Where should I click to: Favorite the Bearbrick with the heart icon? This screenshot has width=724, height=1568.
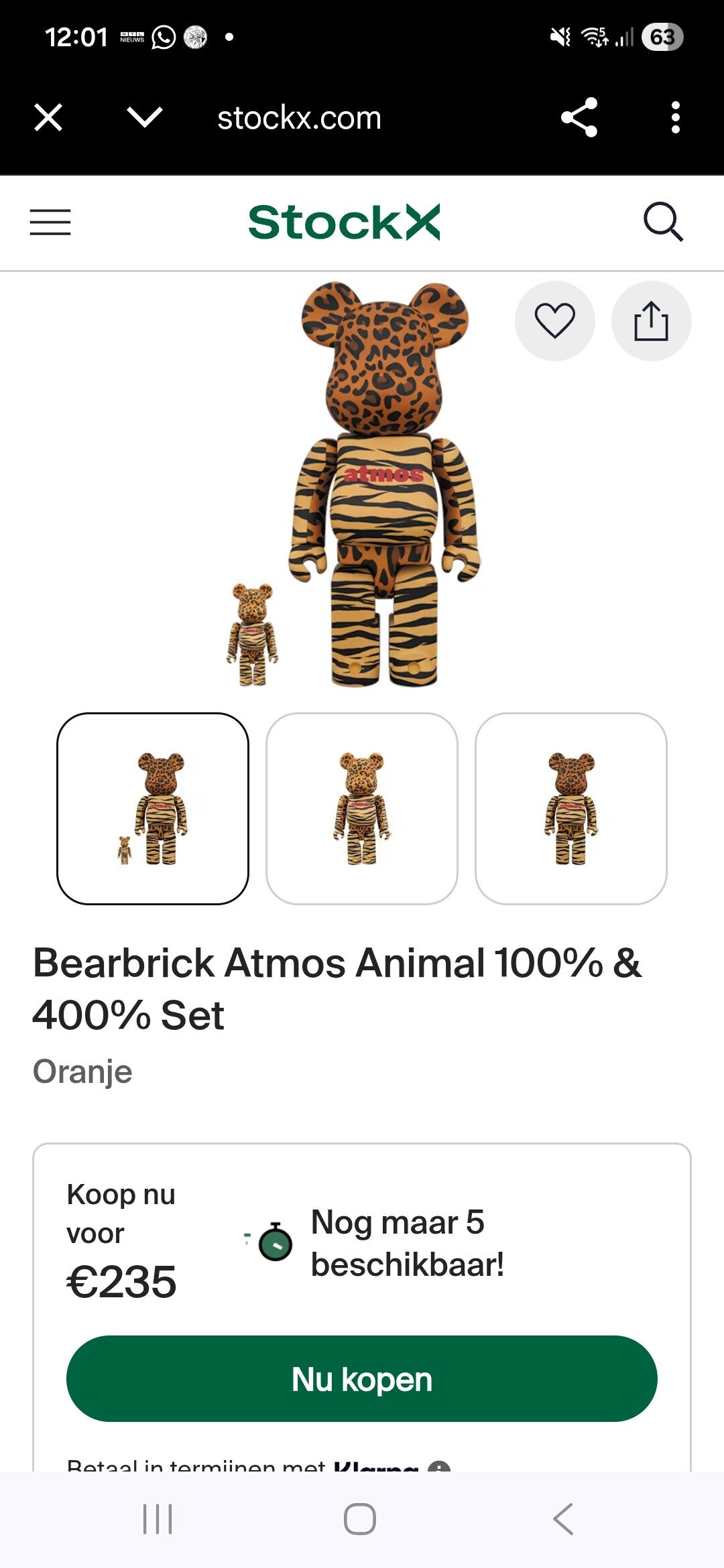tap(554, 321)
